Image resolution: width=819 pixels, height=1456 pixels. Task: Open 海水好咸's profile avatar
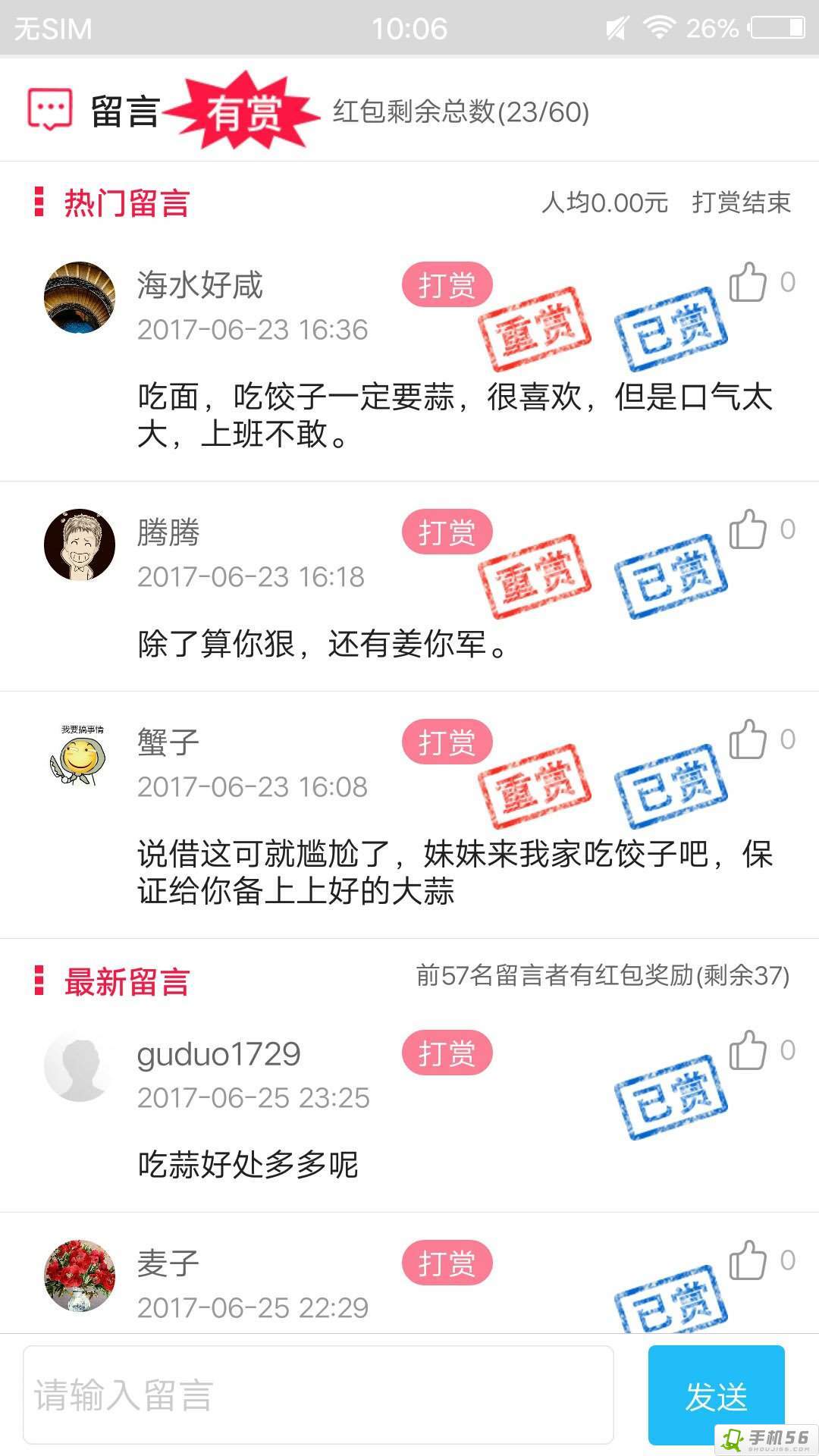pos(80,297)
